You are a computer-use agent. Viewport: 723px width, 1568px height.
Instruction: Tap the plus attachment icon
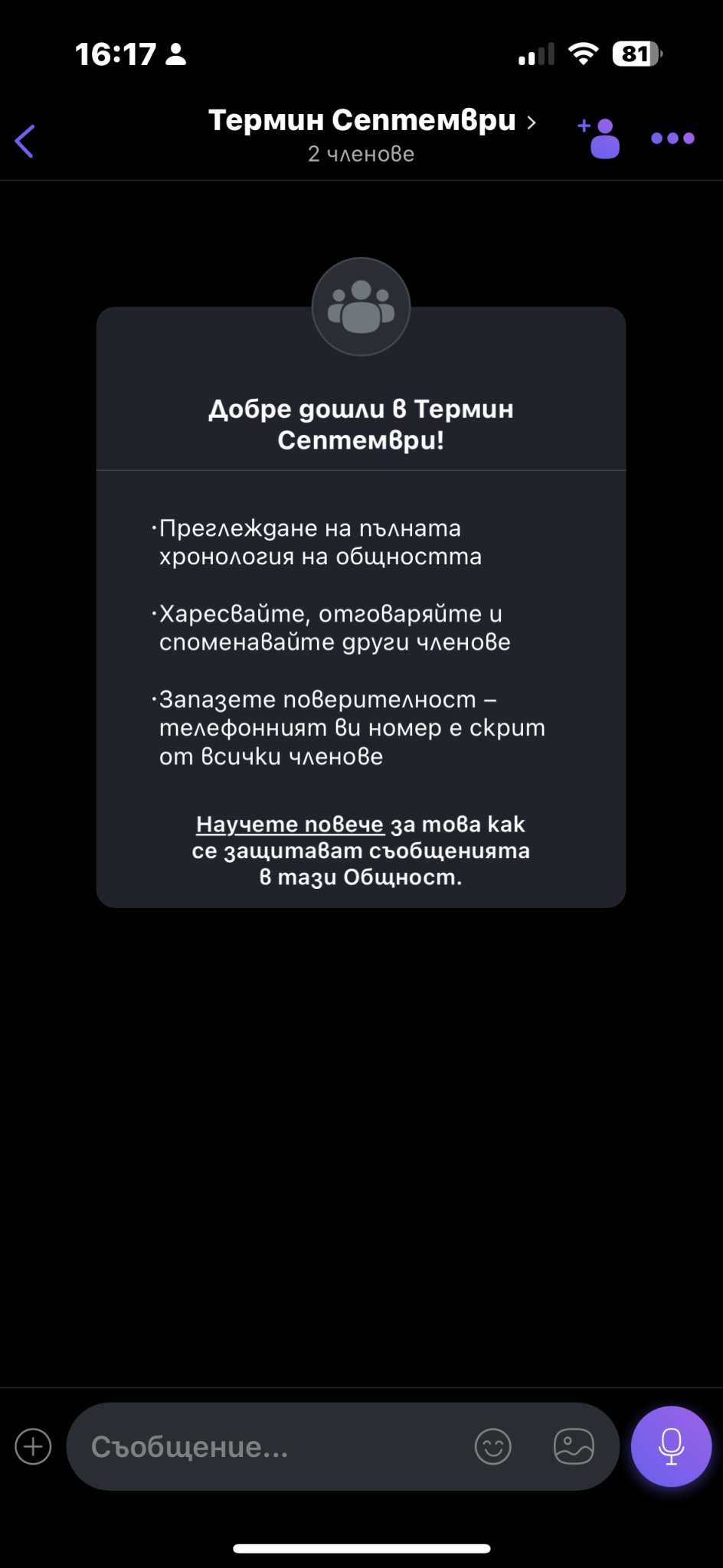[34, 1447]
